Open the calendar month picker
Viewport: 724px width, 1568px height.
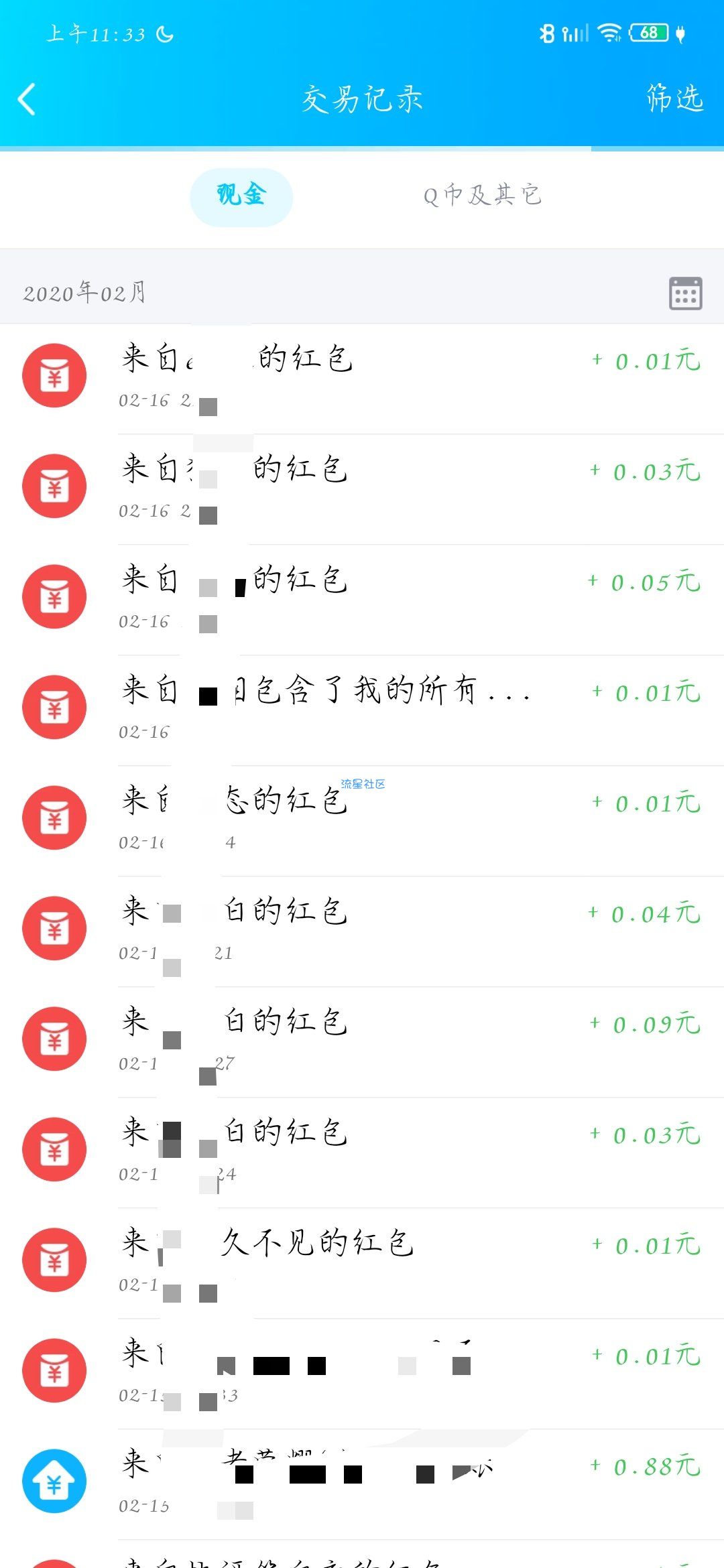[685, 293]
